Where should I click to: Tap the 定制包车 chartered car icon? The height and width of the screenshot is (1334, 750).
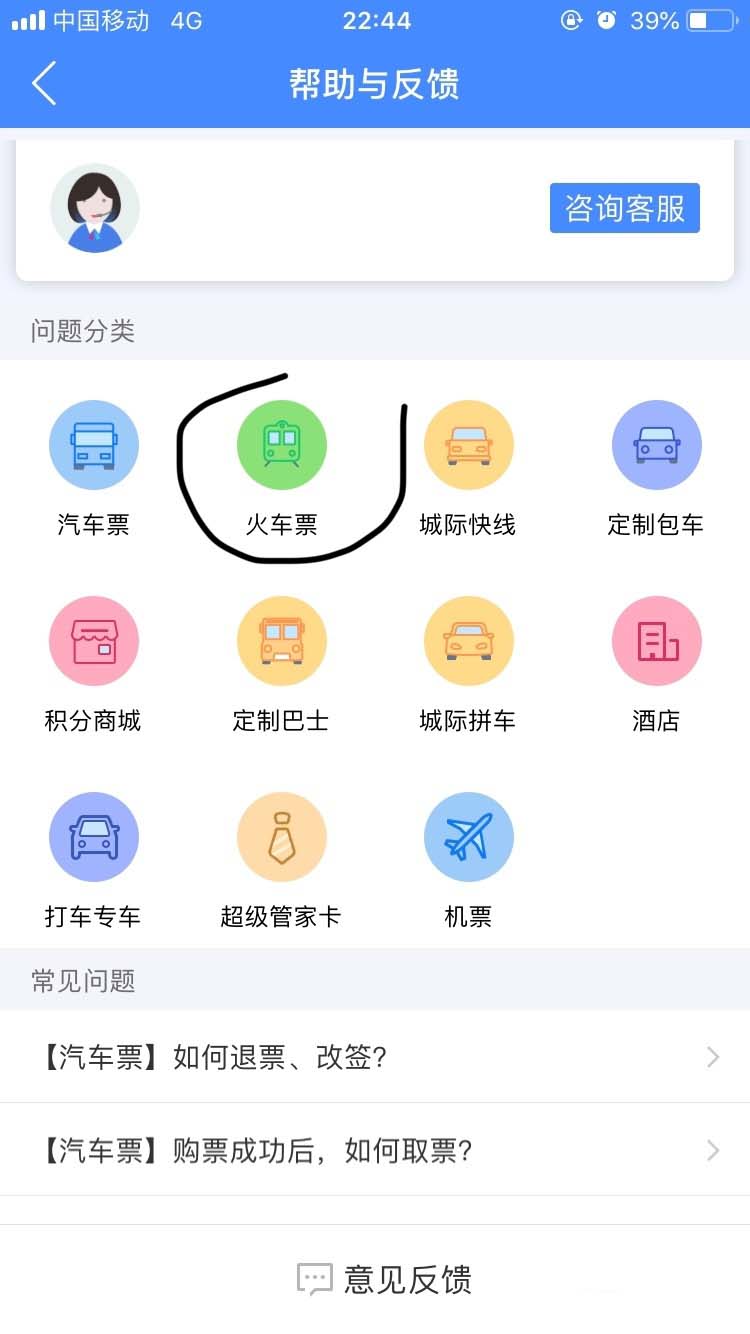[657, 444]
